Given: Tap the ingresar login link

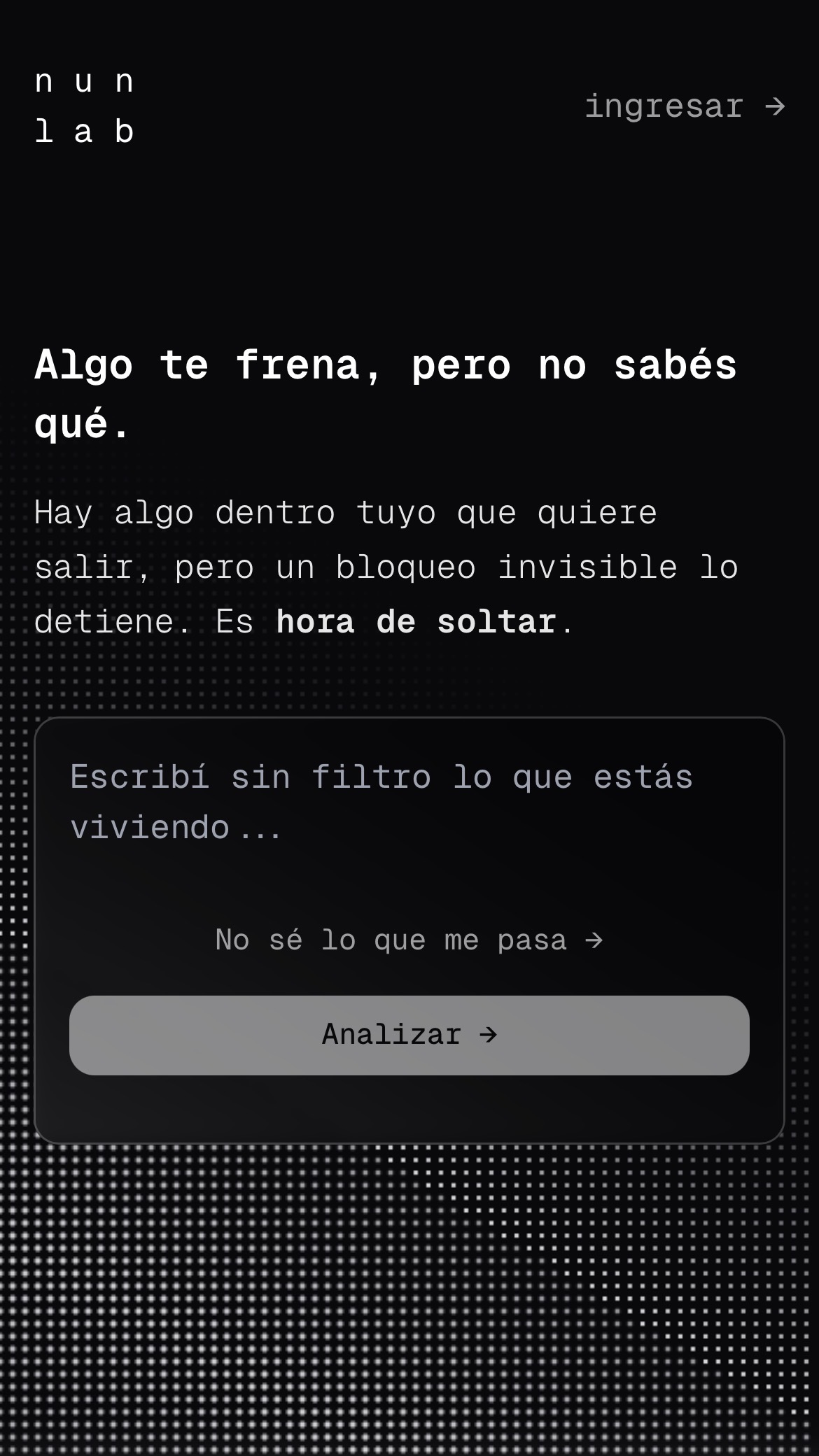Looking at the screenshot, I should [x=684, y=106].
